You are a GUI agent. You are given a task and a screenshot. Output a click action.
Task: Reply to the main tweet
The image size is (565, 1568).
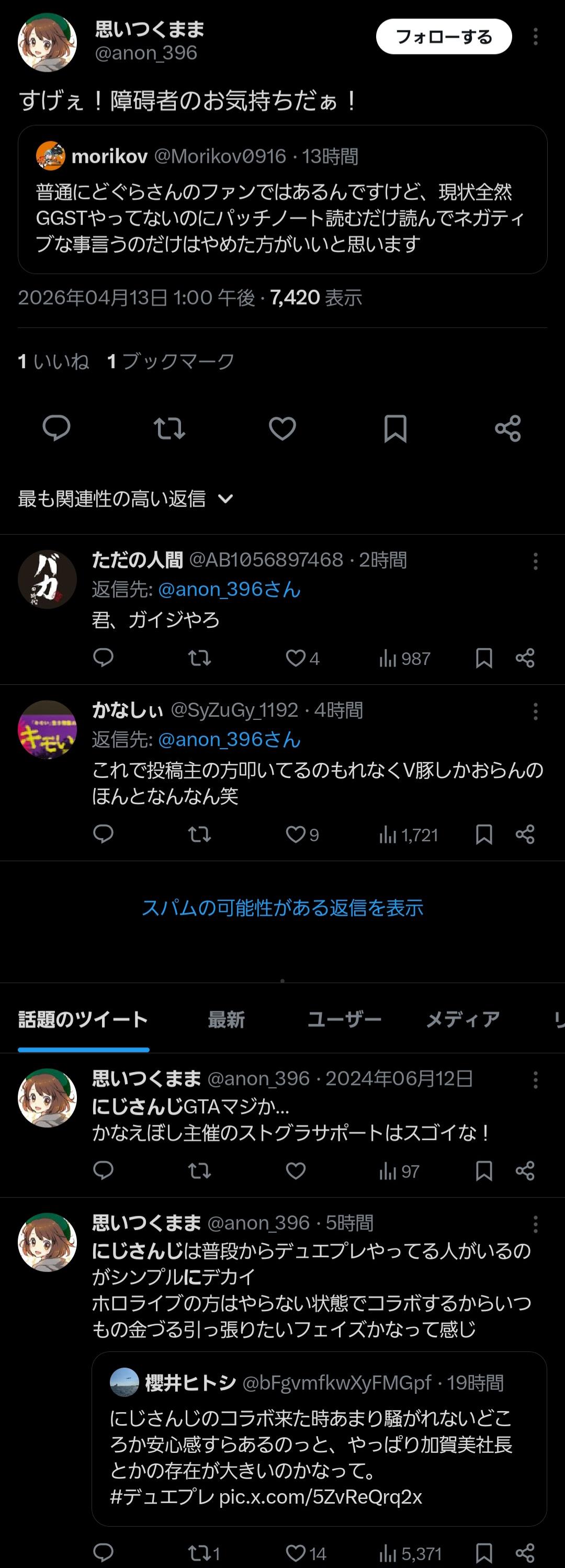click(56, 428)
